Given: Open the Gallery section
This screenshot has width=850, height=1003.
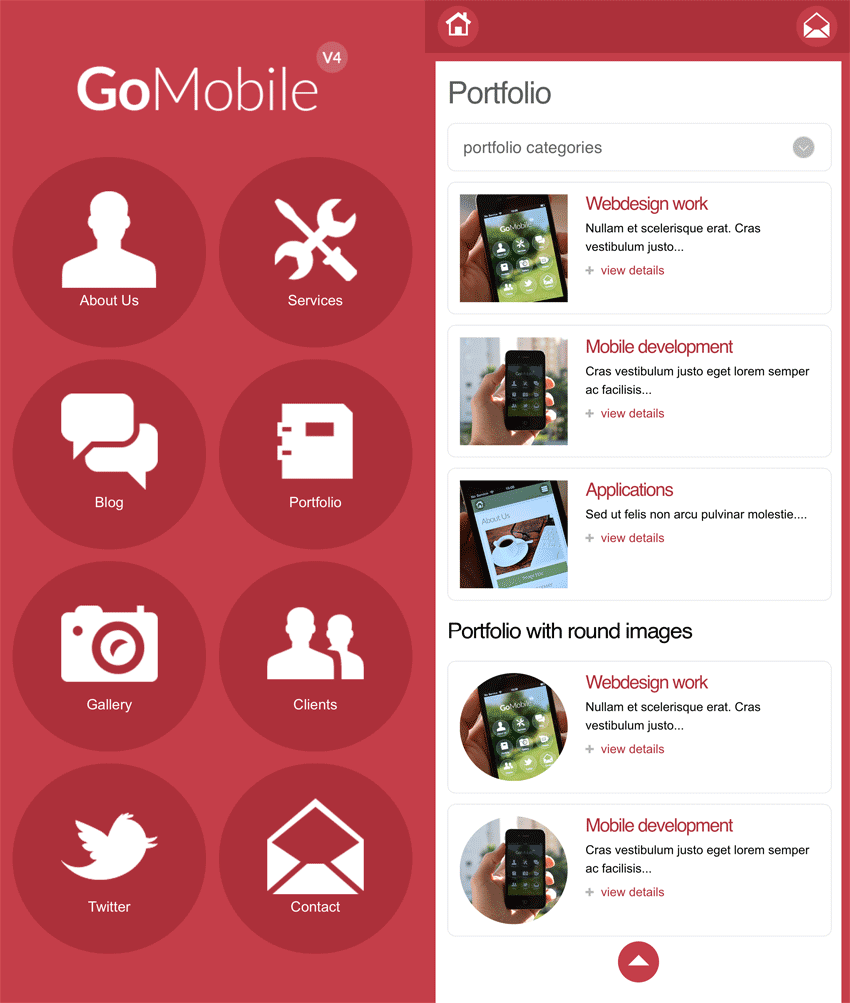Looking at the screenshot, I should (109, 656).
